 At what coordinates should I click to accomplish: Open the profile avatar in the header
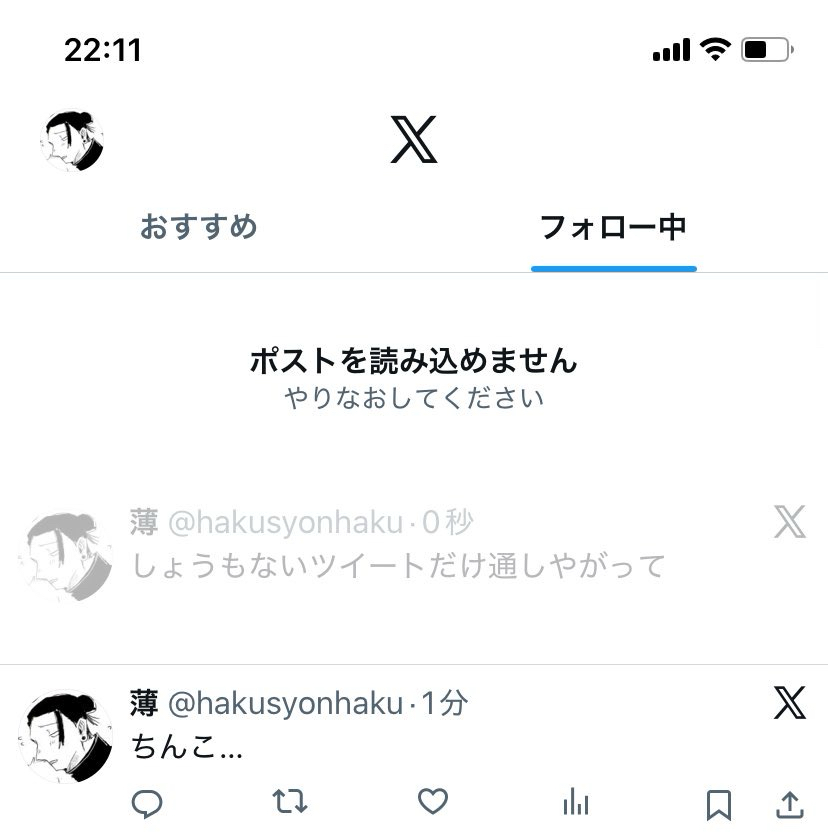72,141
